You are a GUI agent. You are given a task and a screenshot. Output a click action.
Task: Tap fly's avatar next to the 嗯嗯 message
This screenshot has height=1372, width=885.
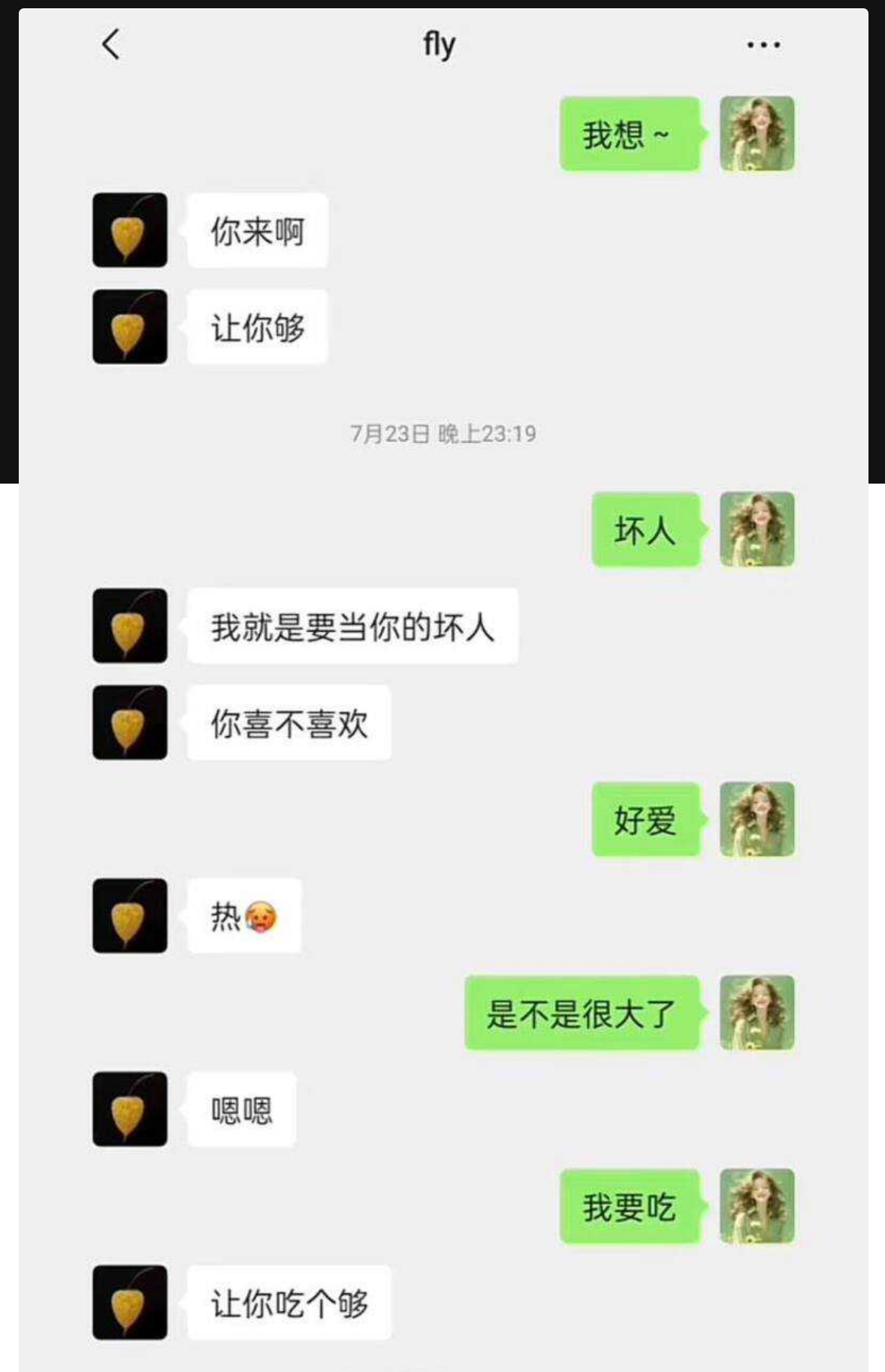click(x=128, y=1108)
